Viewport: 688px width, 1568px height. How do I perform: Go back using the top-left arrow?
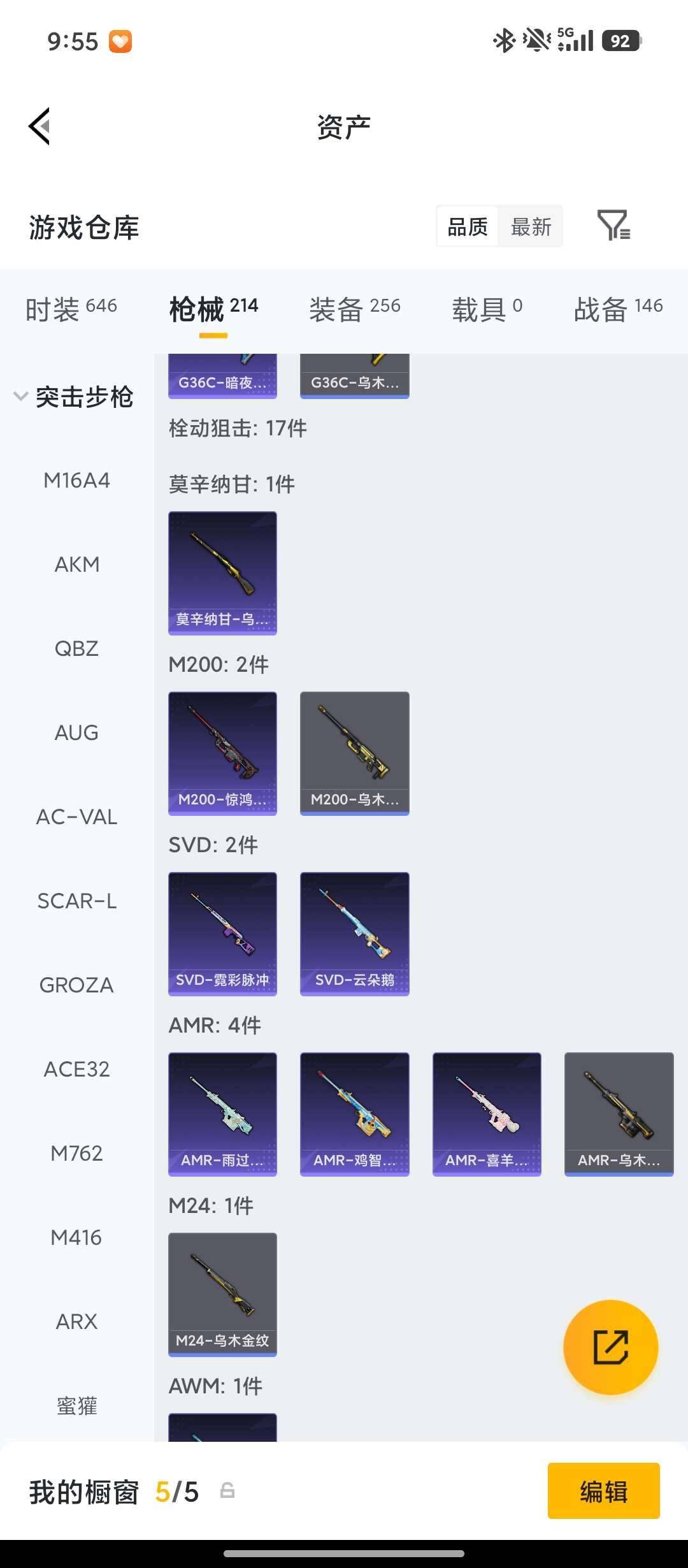click(x=39, y=126)
